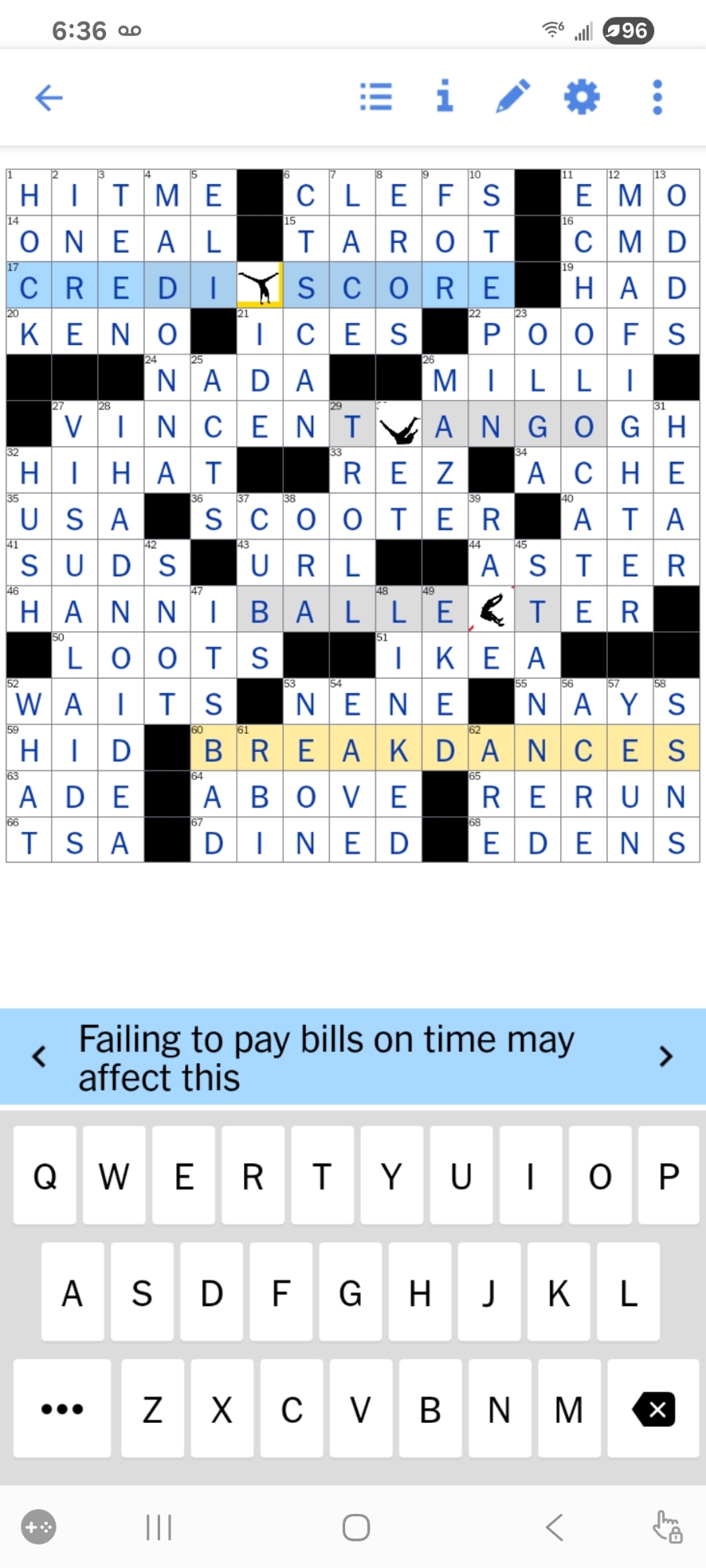Enter the letter E on the keyboard
This screenshot has width=706, height=1568.
coord(184,1175)
